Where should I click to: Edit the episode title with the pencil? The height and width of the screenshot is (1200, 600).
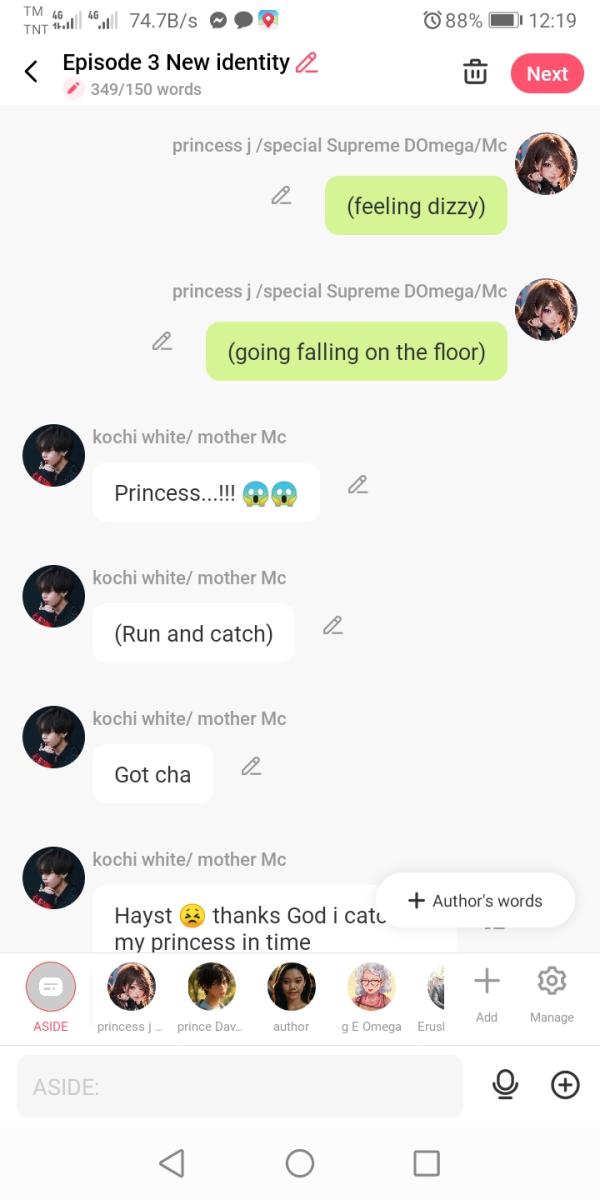[307, 63]
